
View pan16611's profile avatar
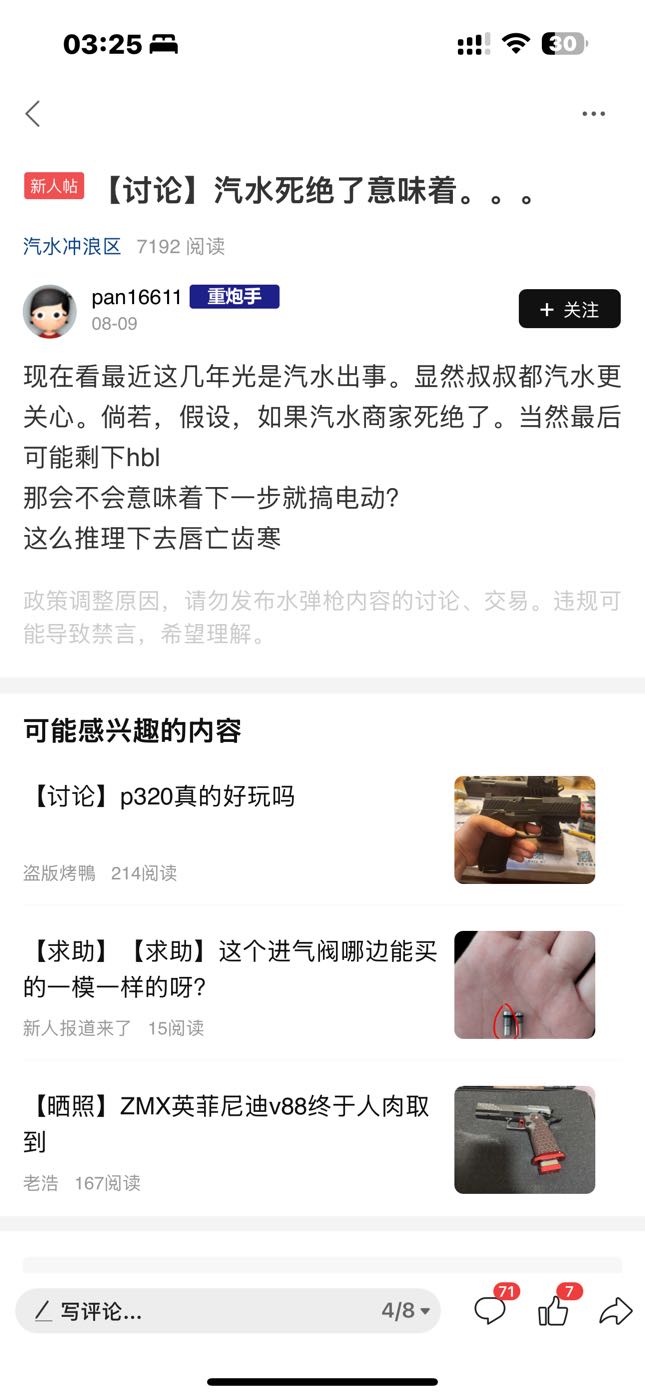(50, 311)
